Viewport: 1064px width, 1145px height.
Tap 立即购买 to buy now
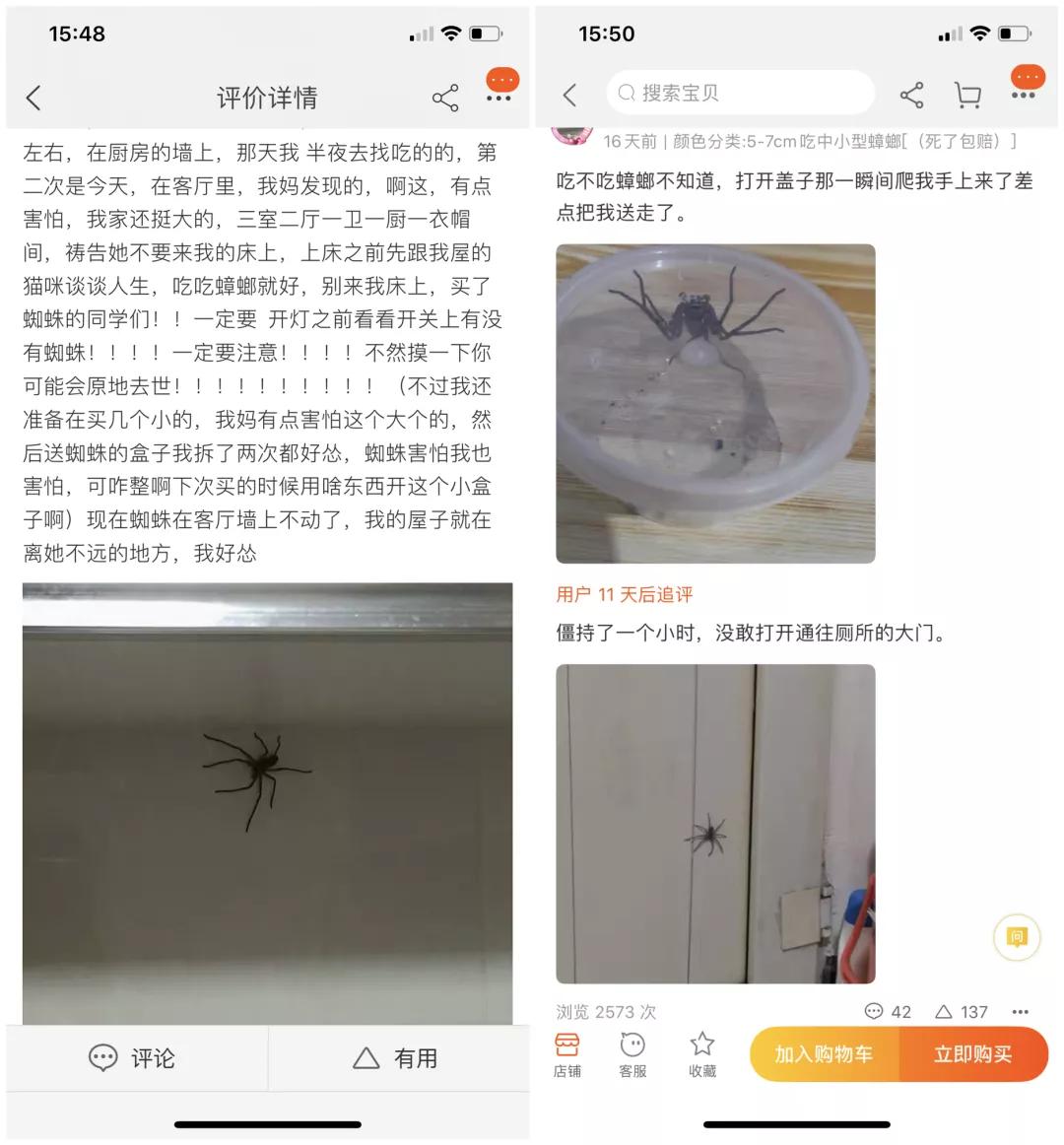tap(975, 1053)
